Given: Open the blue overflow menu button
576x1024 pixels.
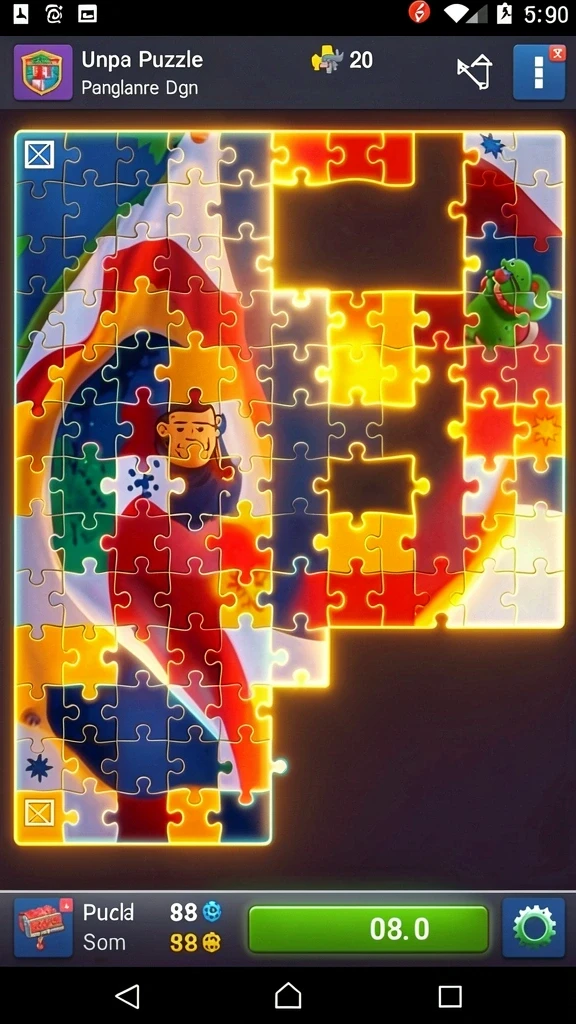Looking at the screenshot, I should click(539, 72).
